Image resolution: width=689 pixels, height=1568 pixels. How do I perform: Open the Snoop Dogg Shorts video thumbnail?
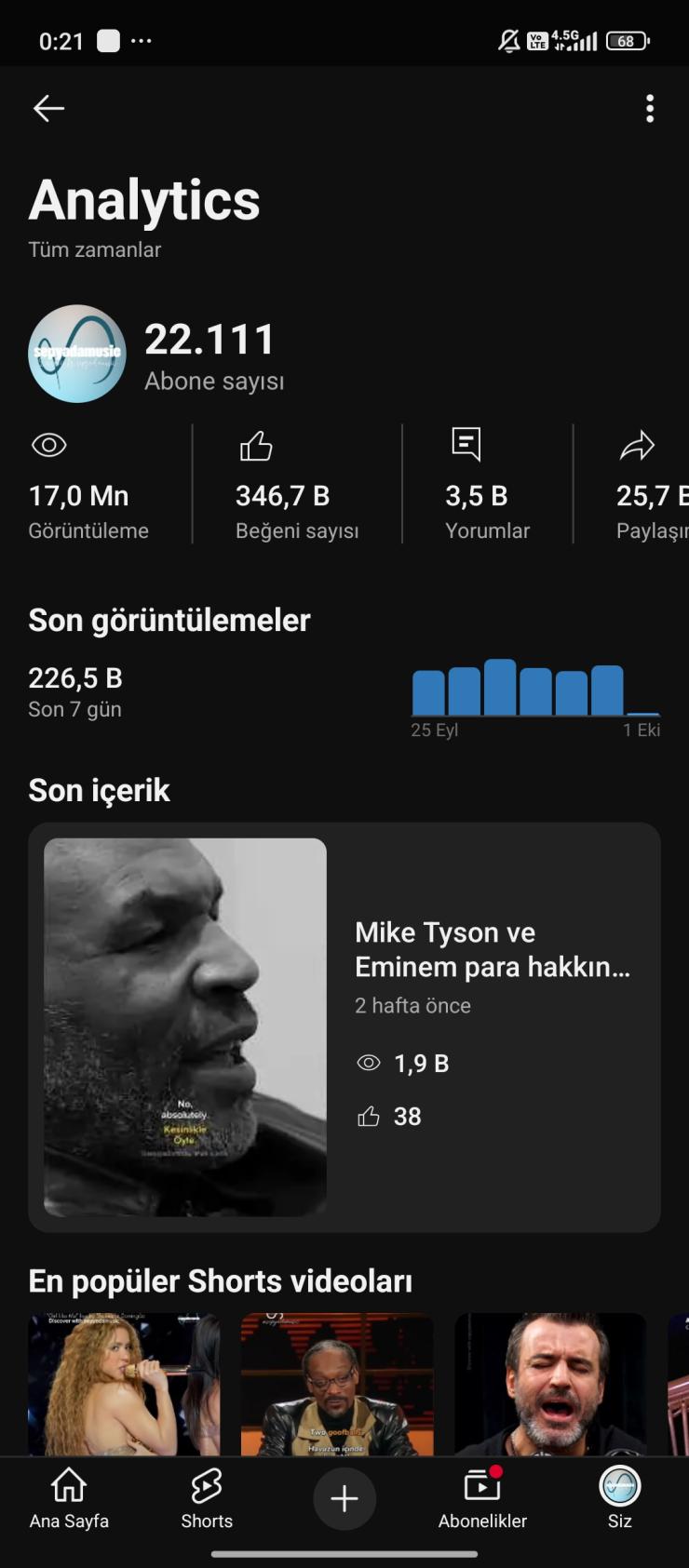(x=337, y=1384)
